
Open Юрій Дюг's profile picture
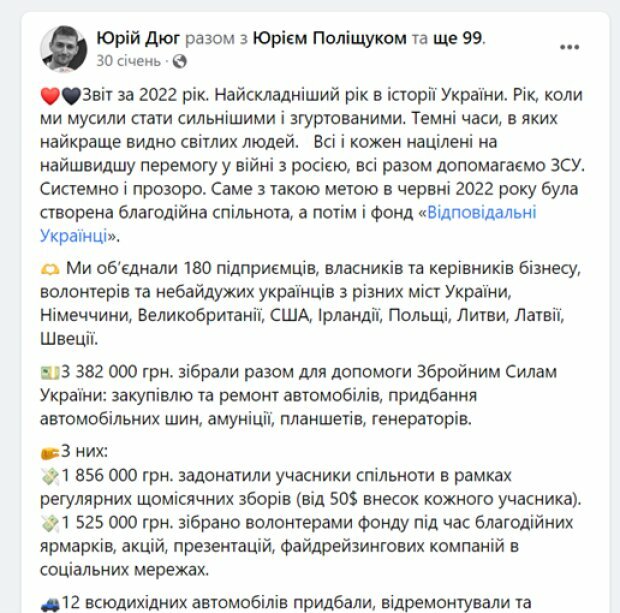coord(62,48)
